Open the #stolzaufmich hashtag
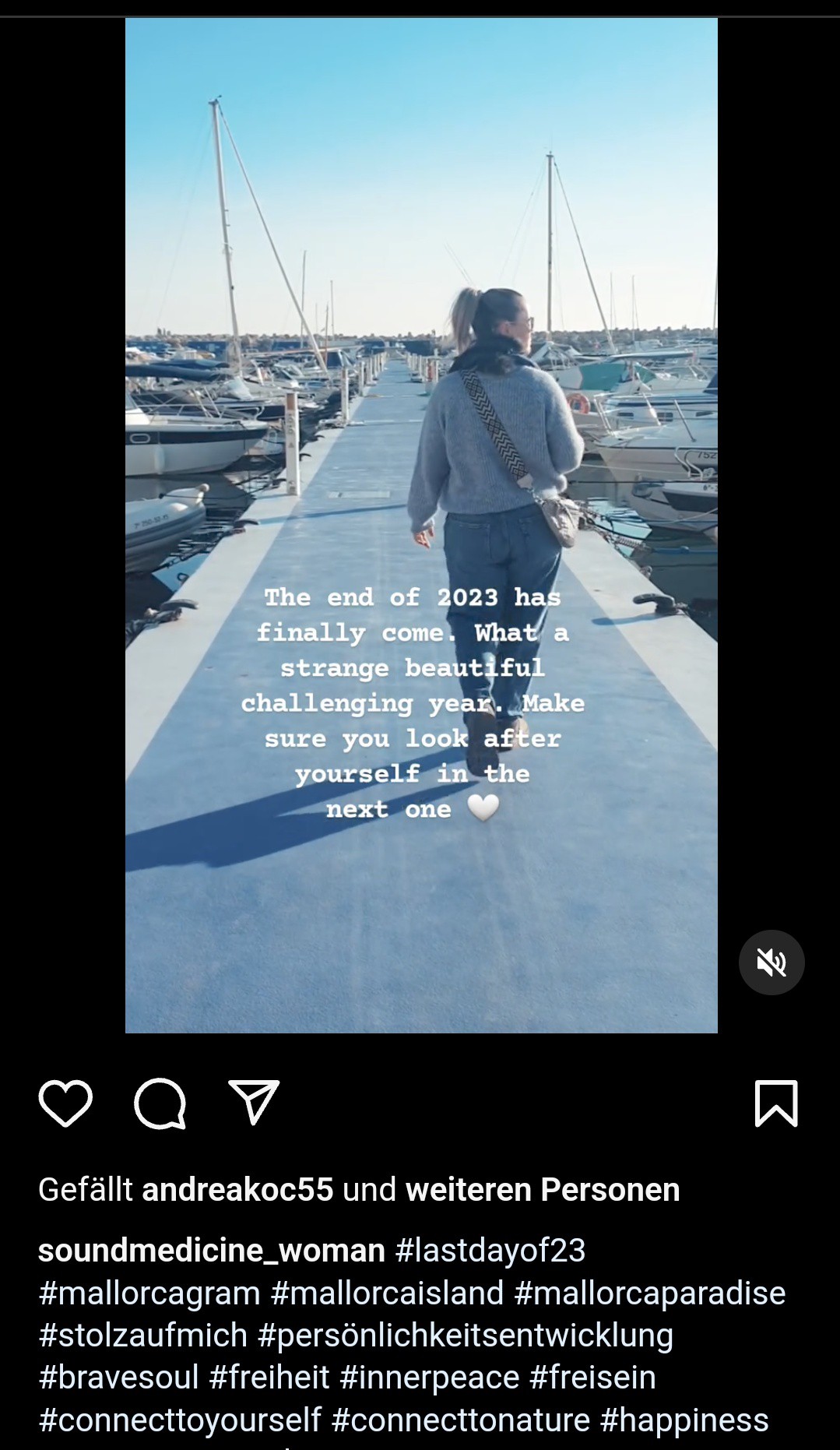 point(143,1336)
